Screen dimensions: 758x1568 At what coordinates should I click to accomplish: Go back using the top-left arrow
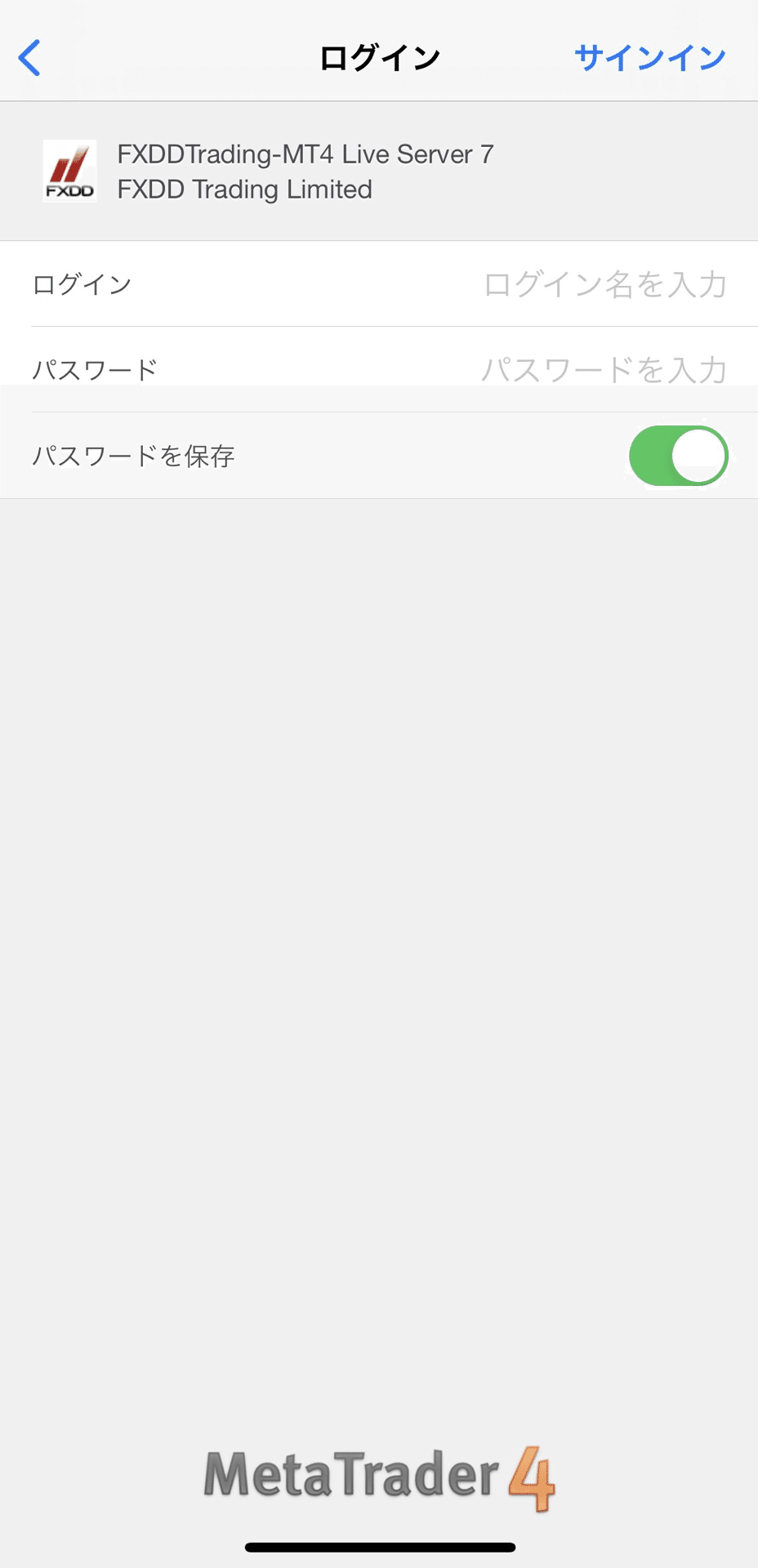[x=29, y=58]
